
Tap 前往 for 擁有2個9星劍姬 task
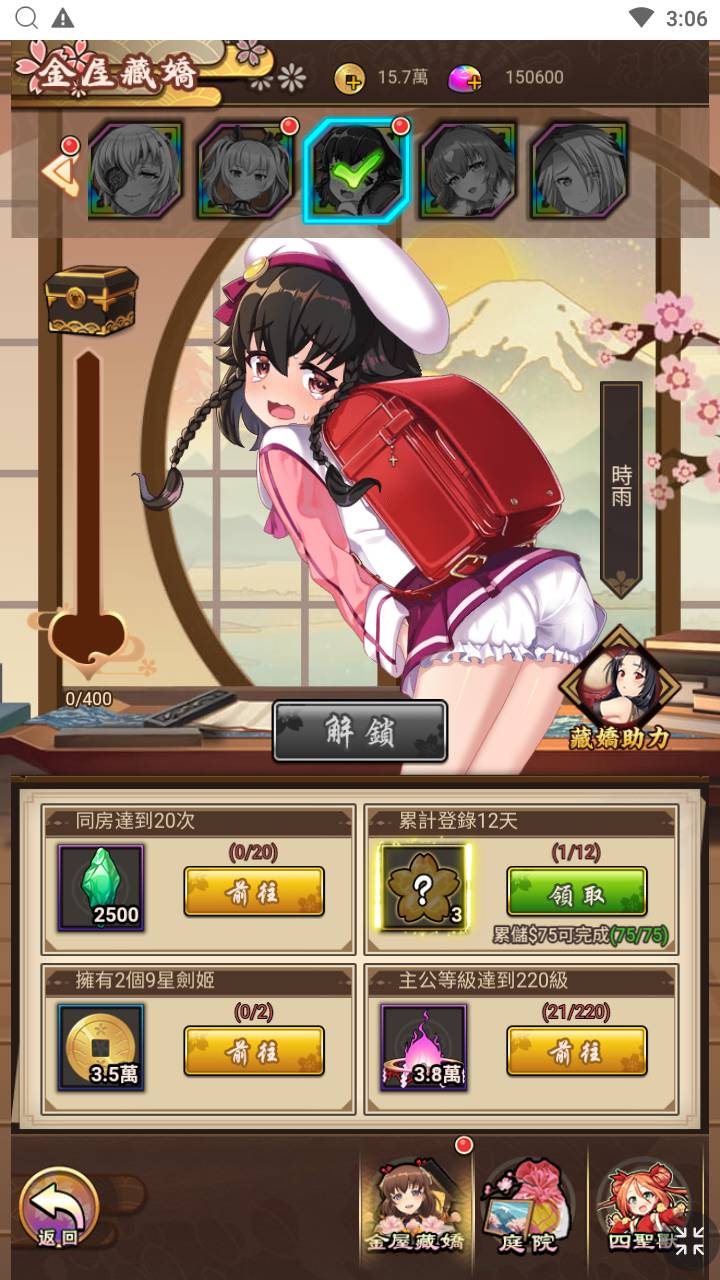(254, 1051)
